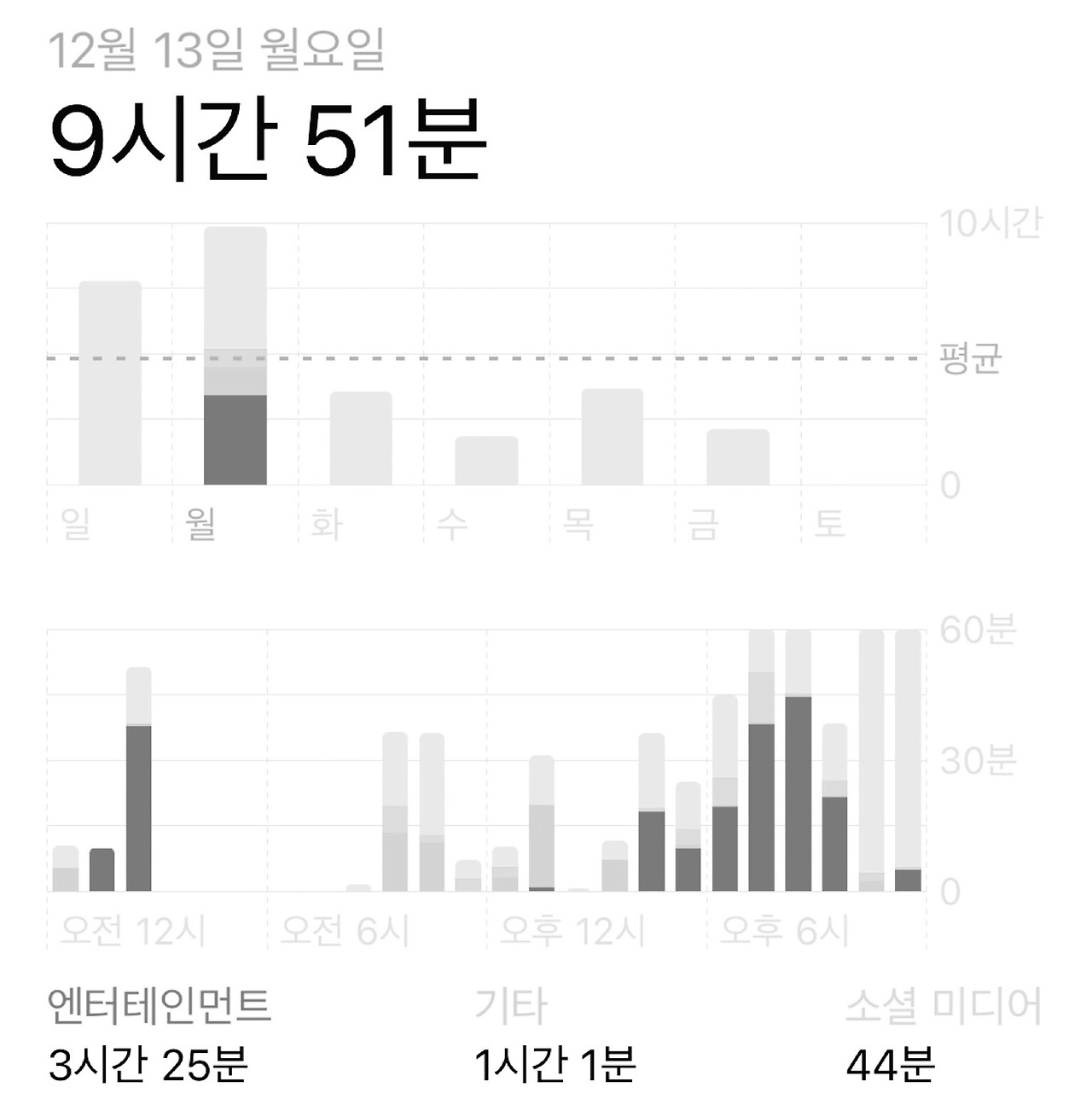Viewport: 1092px width, 1105px height.
Task: Select the Friday (금) usage bar
Action: pyautogui.click(x=735, y=457)
